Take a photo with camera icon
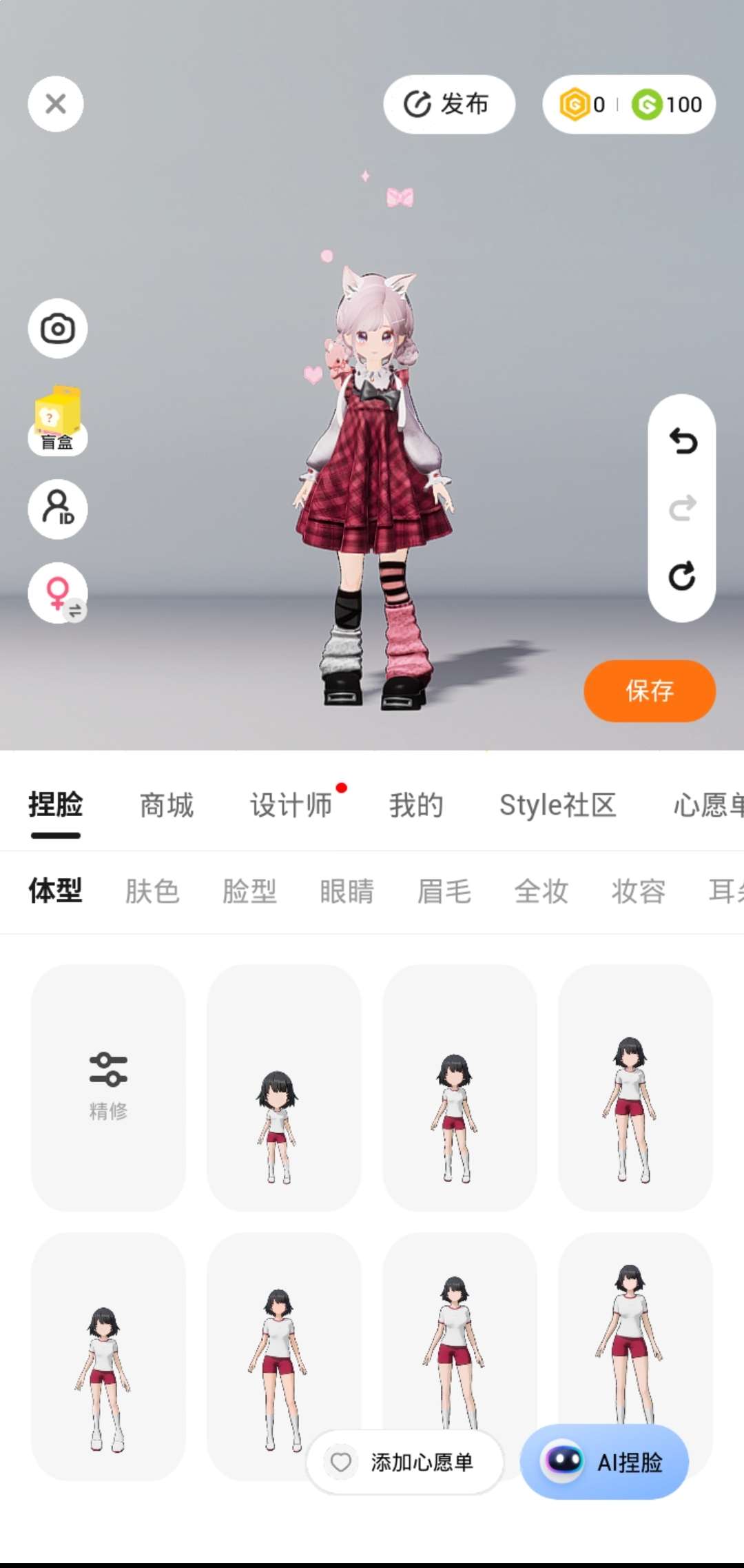 pos(58,328)
